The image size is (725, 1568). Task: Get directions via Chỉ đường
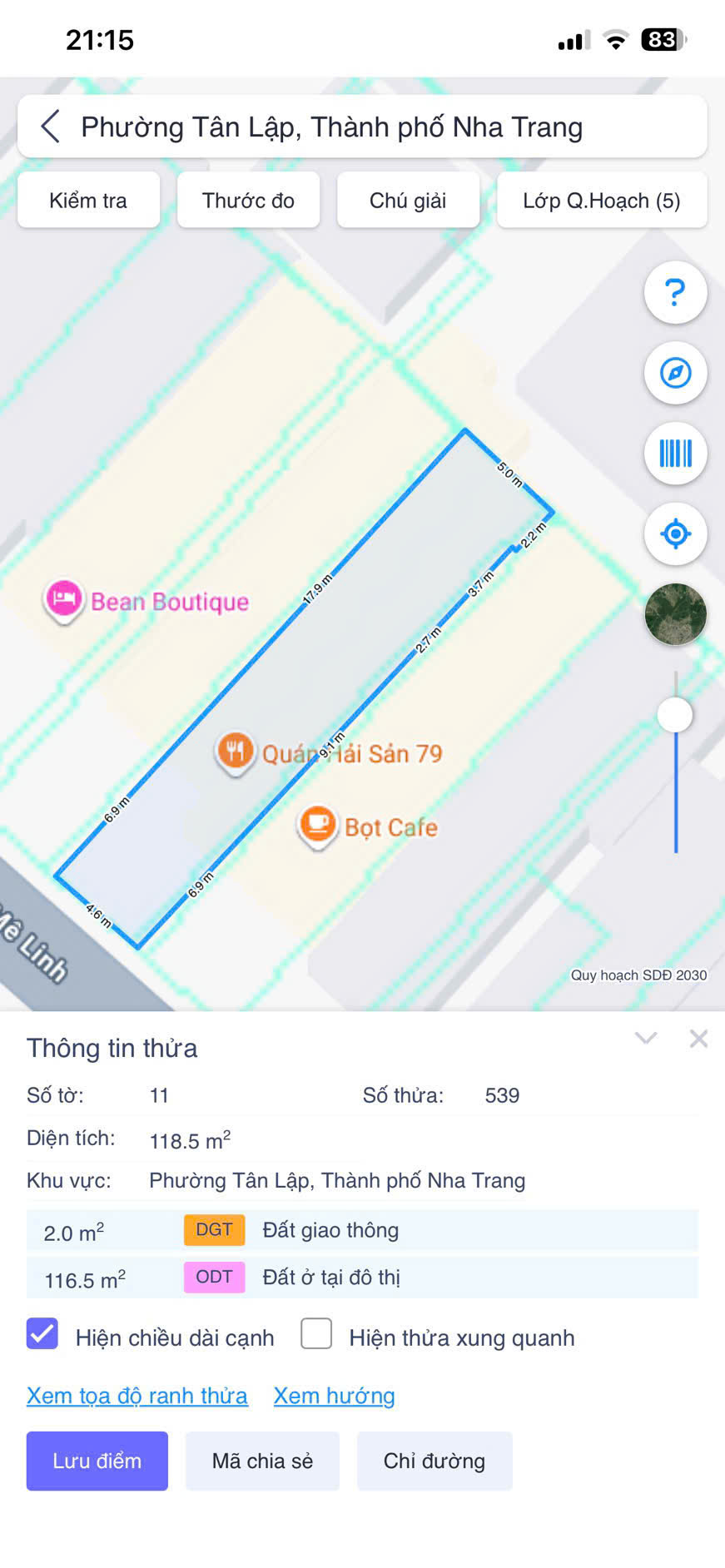coord(434,1461)
